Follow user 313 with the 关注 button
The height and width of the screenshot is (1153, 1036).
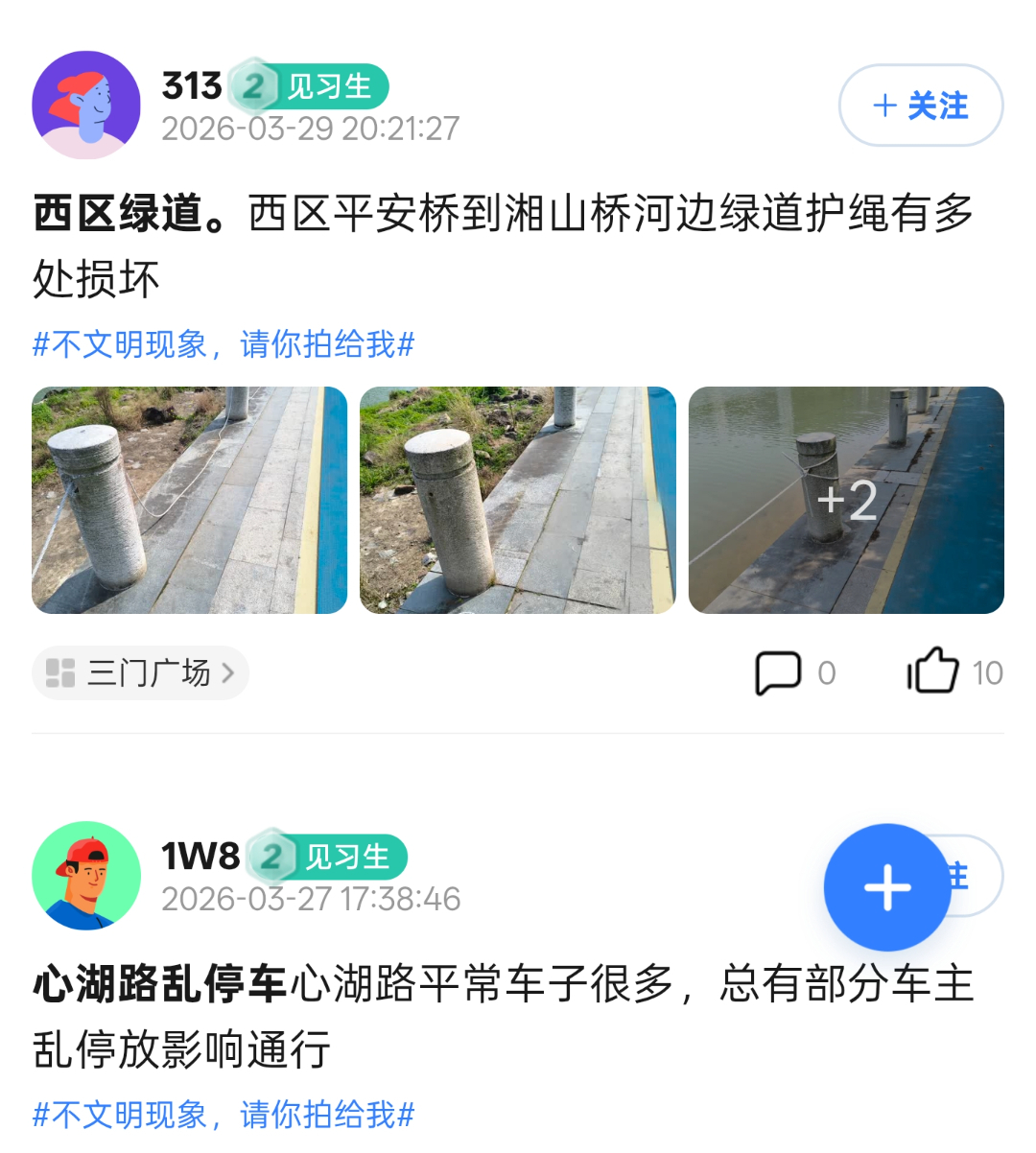[920, 106]
